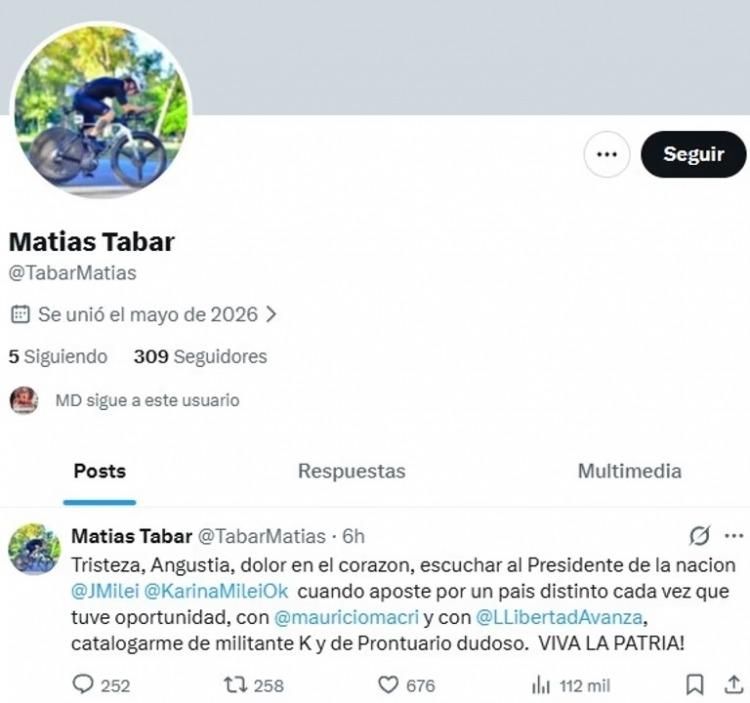750x703 pixels.
Task: Open the @KarinaMileiOk mention
Action: 216,591
